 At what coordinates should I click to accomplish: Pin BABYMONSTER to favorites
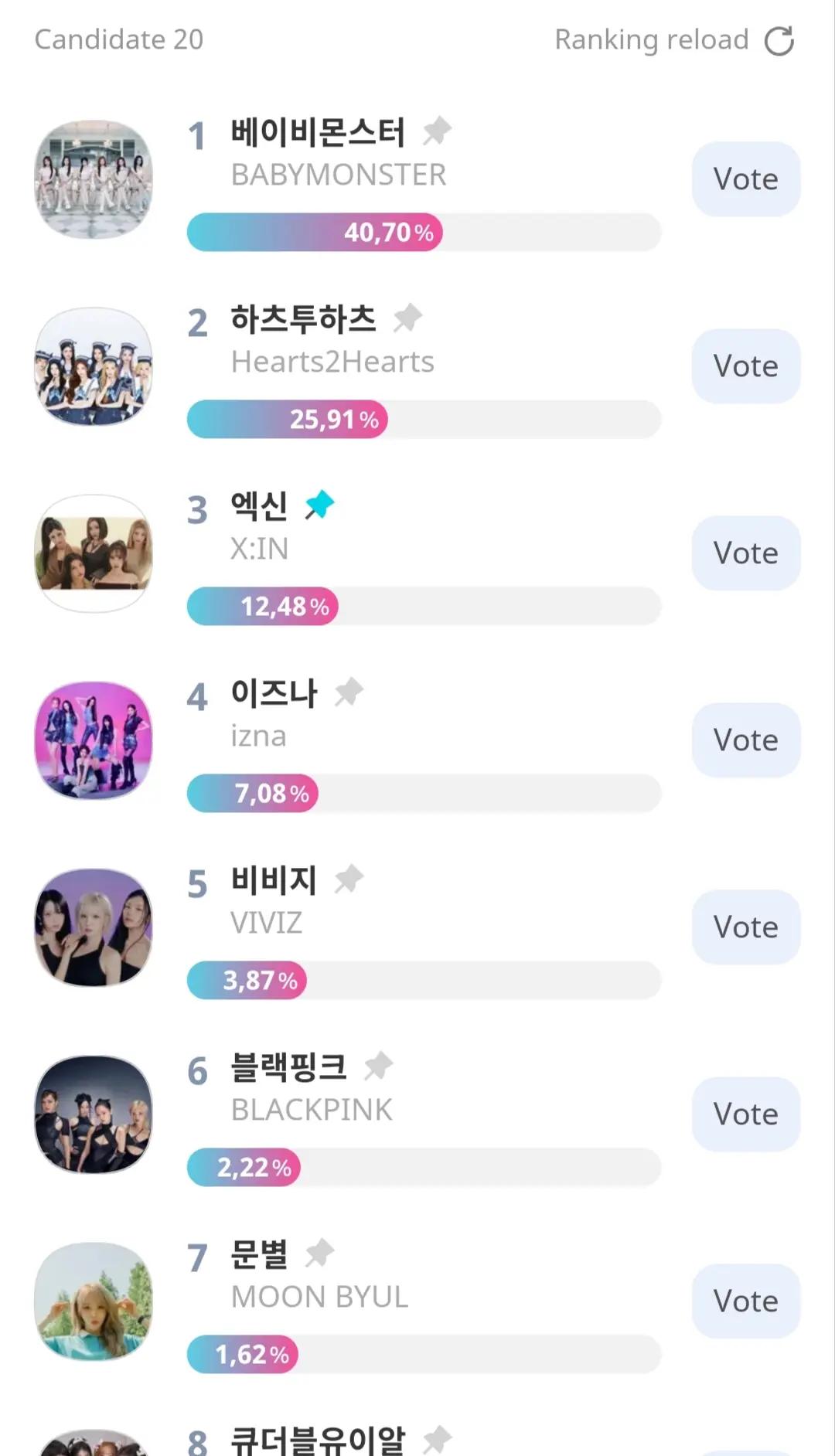coord(437,131)
